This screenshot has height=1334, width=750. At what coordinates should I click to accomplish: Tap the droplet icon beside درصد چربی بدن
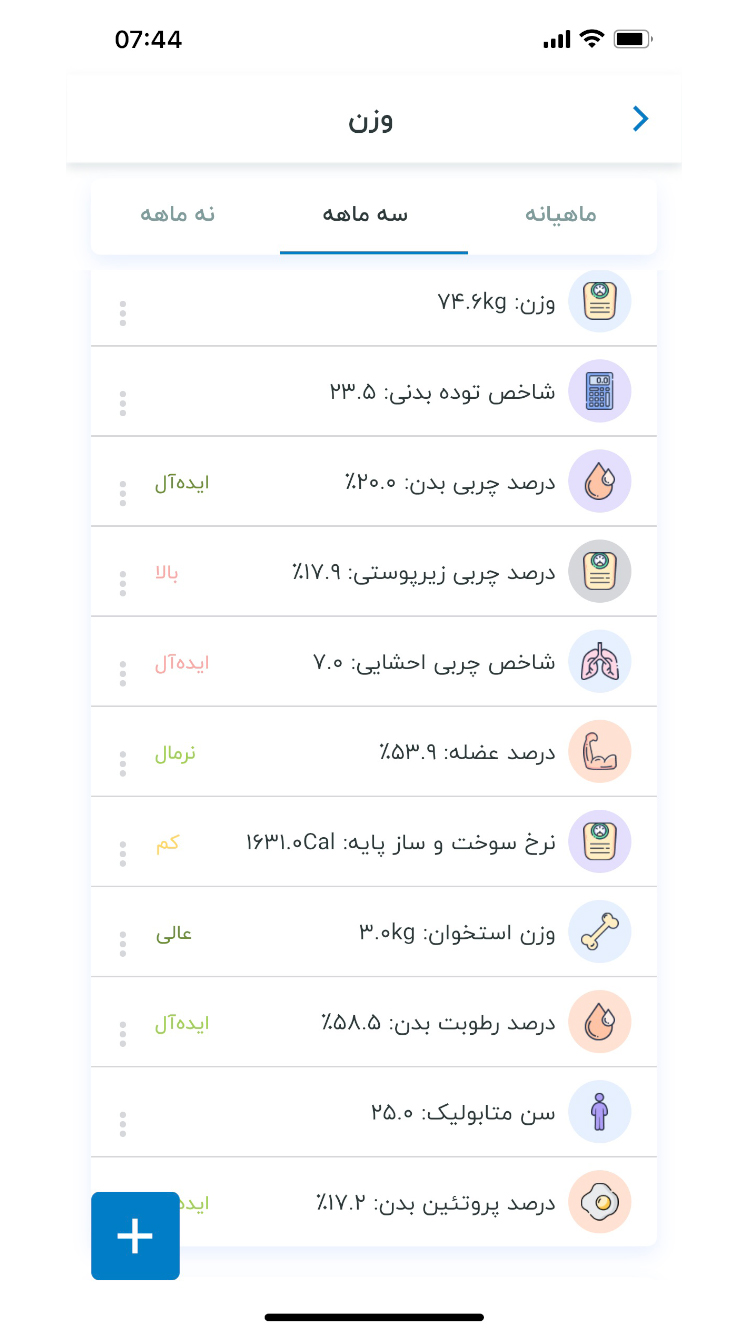point(599,481)
